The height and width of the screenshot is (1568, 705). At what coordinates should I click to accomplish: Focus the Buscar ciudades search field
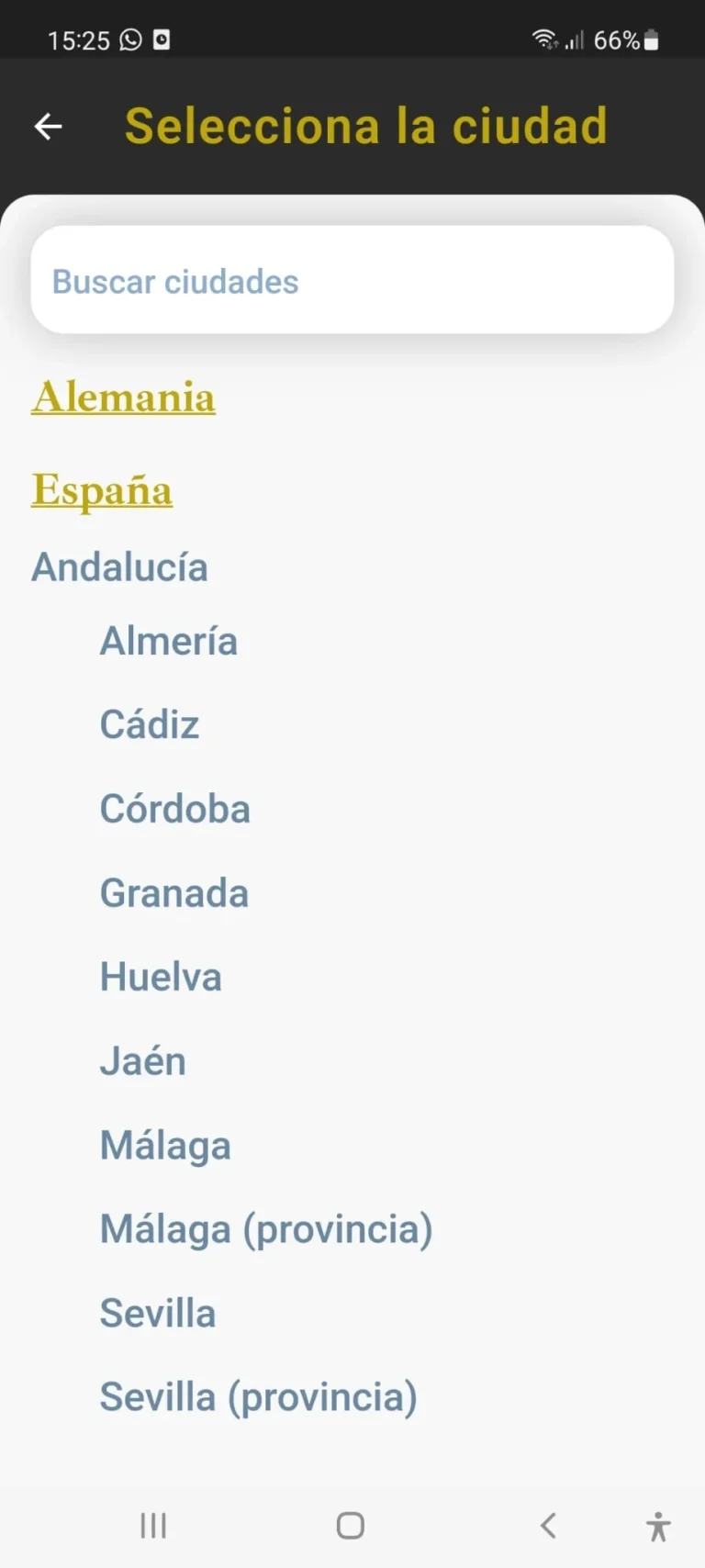(352, 281)
